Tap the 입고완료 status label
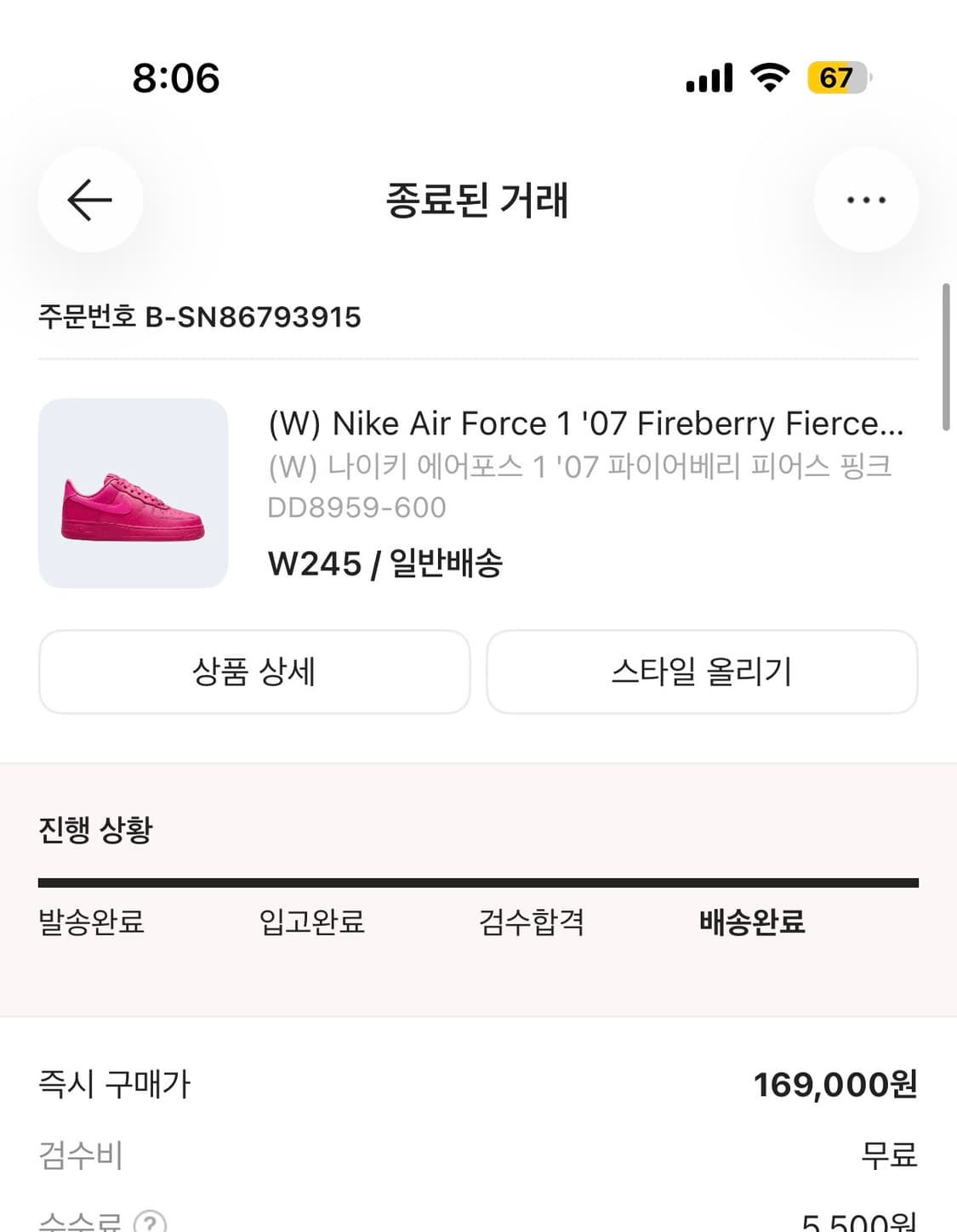This screenshot has width=957, height=1232. [x=311, y=921]
